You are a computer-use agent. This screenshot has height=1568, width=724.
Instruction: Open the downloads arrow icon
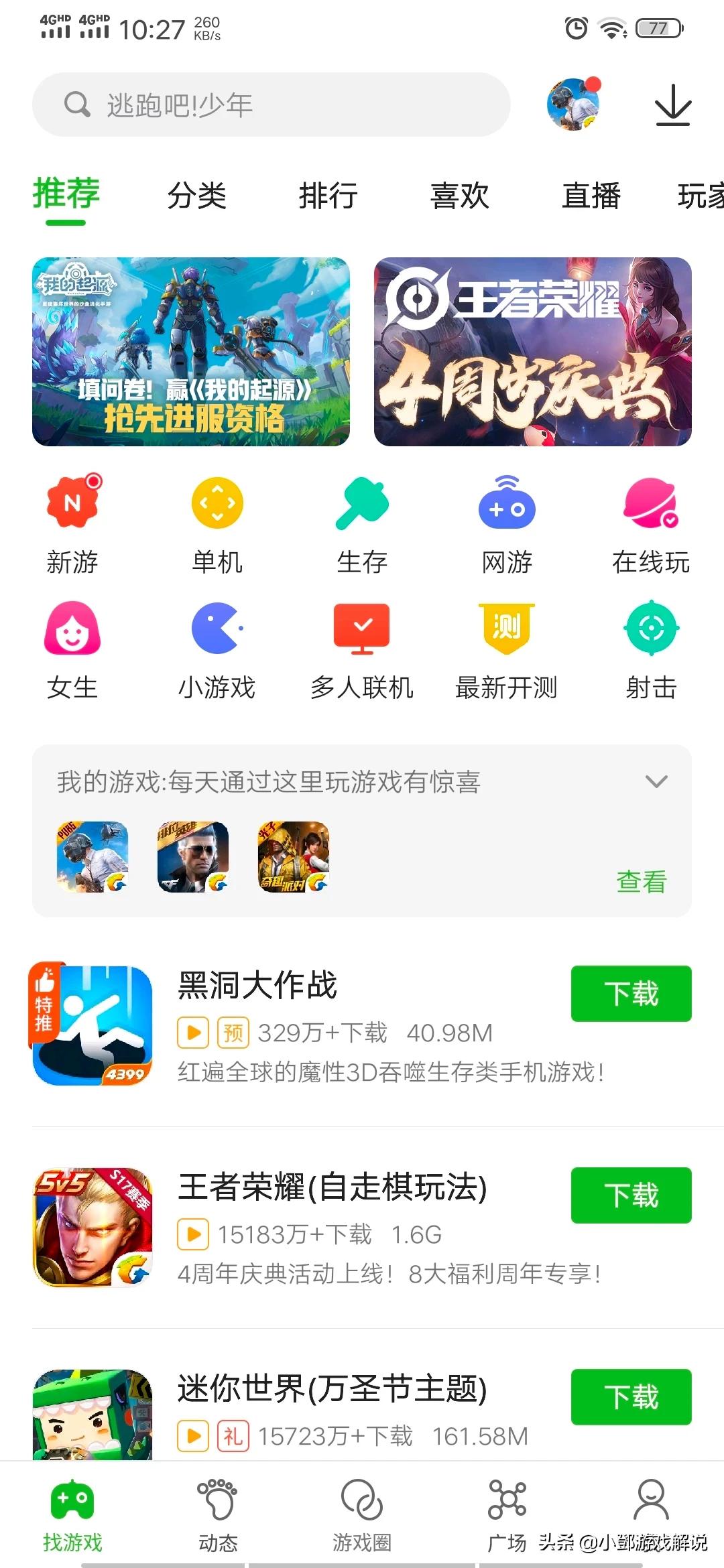[x=672, y=105]
